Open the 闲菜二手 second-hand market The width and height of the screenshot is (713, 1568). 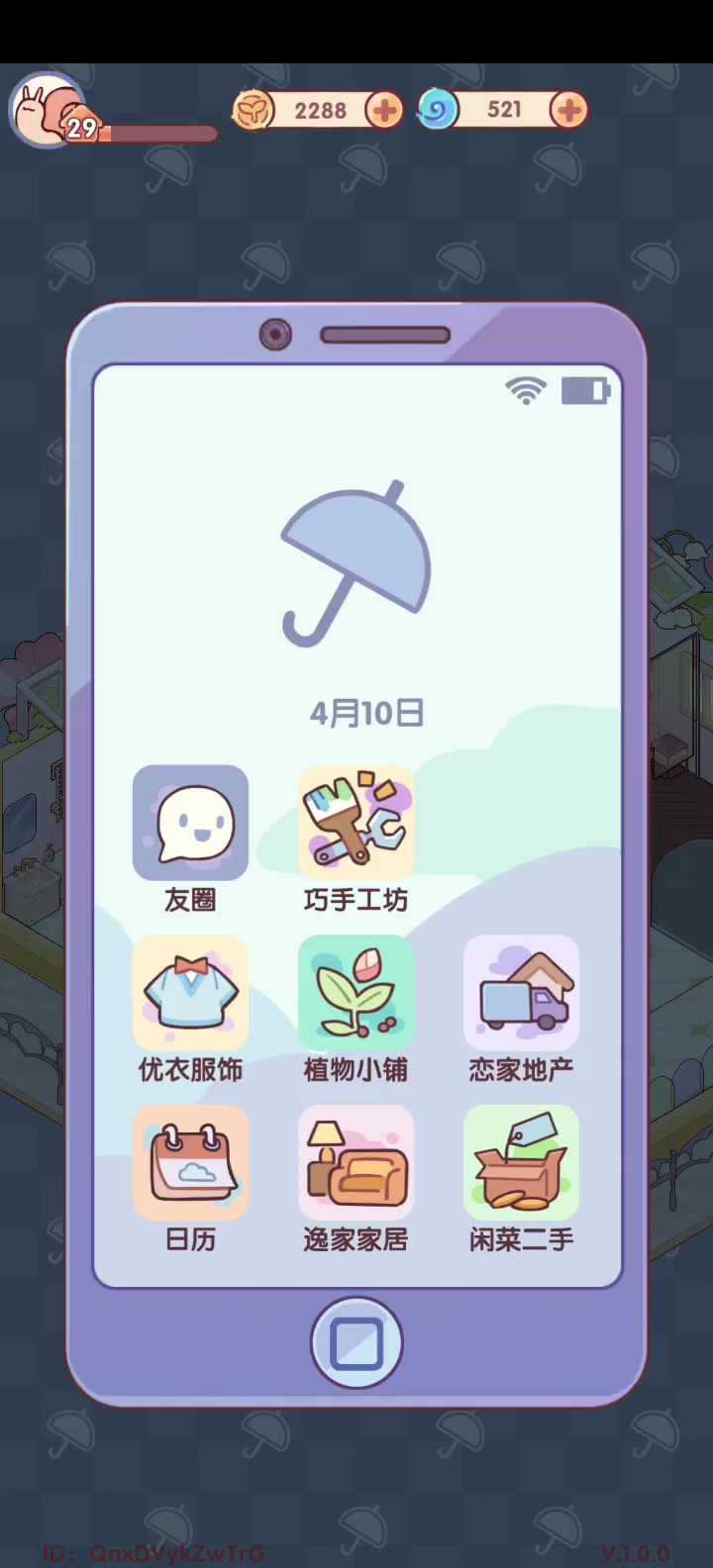pyautogui.click(x=521, y=1163)
